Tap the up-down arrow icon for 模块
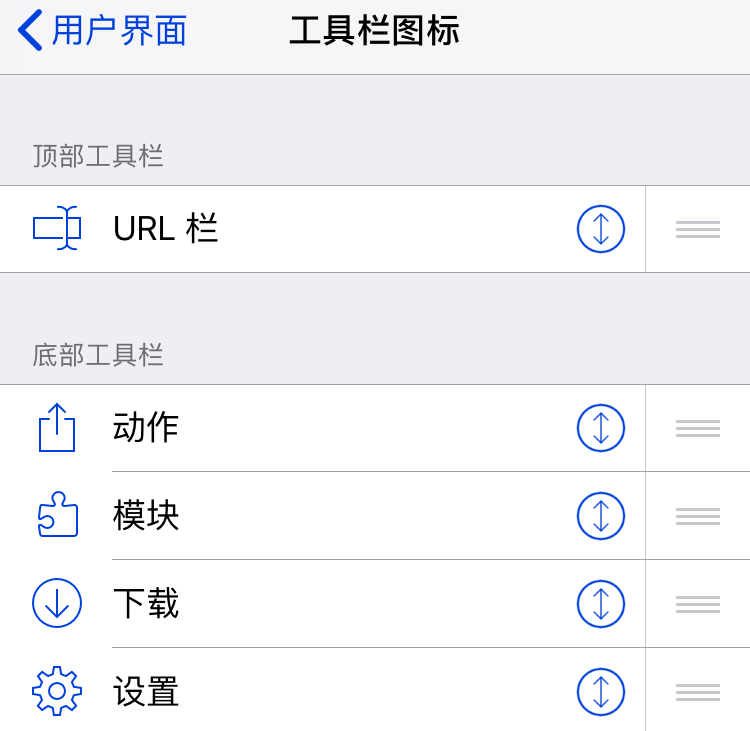 pyautogui.click(x=601, y=516)
